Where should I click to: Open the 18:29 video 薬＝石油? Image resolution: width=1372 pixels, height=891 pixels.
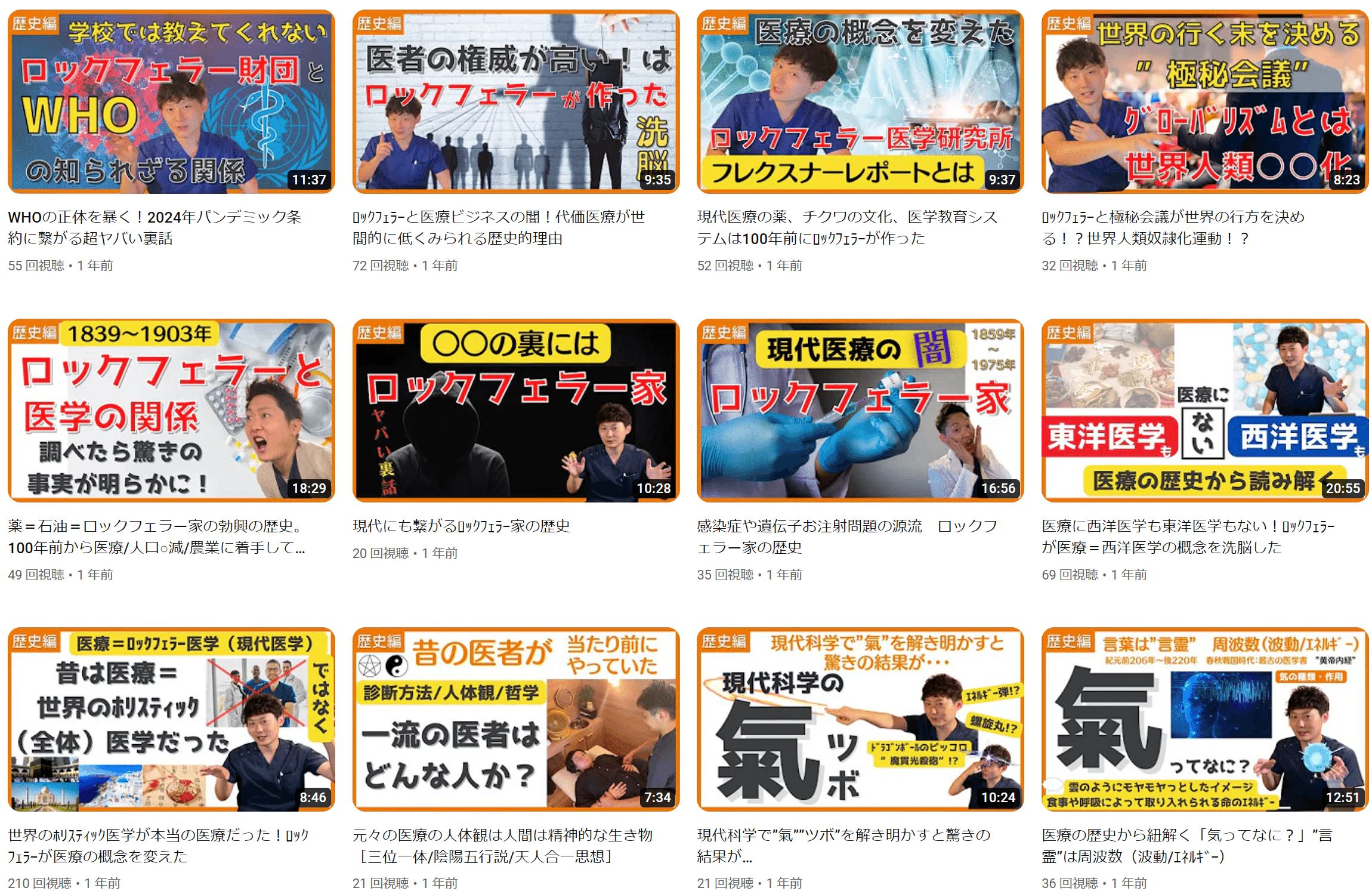point(171,411)
